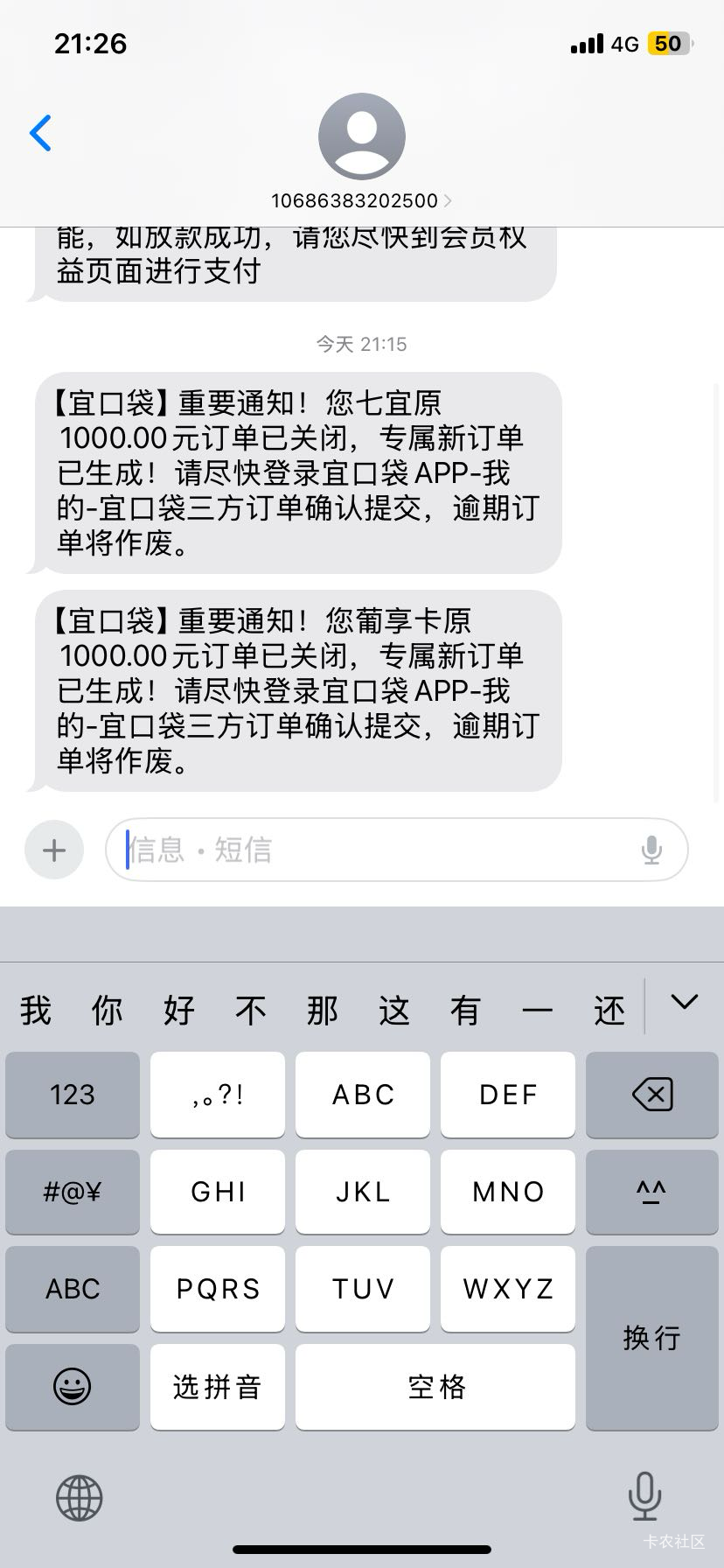This screenshot has width=724, height=1568.
Task: Pick the suggested word 你
Action: click(108, 1011)
